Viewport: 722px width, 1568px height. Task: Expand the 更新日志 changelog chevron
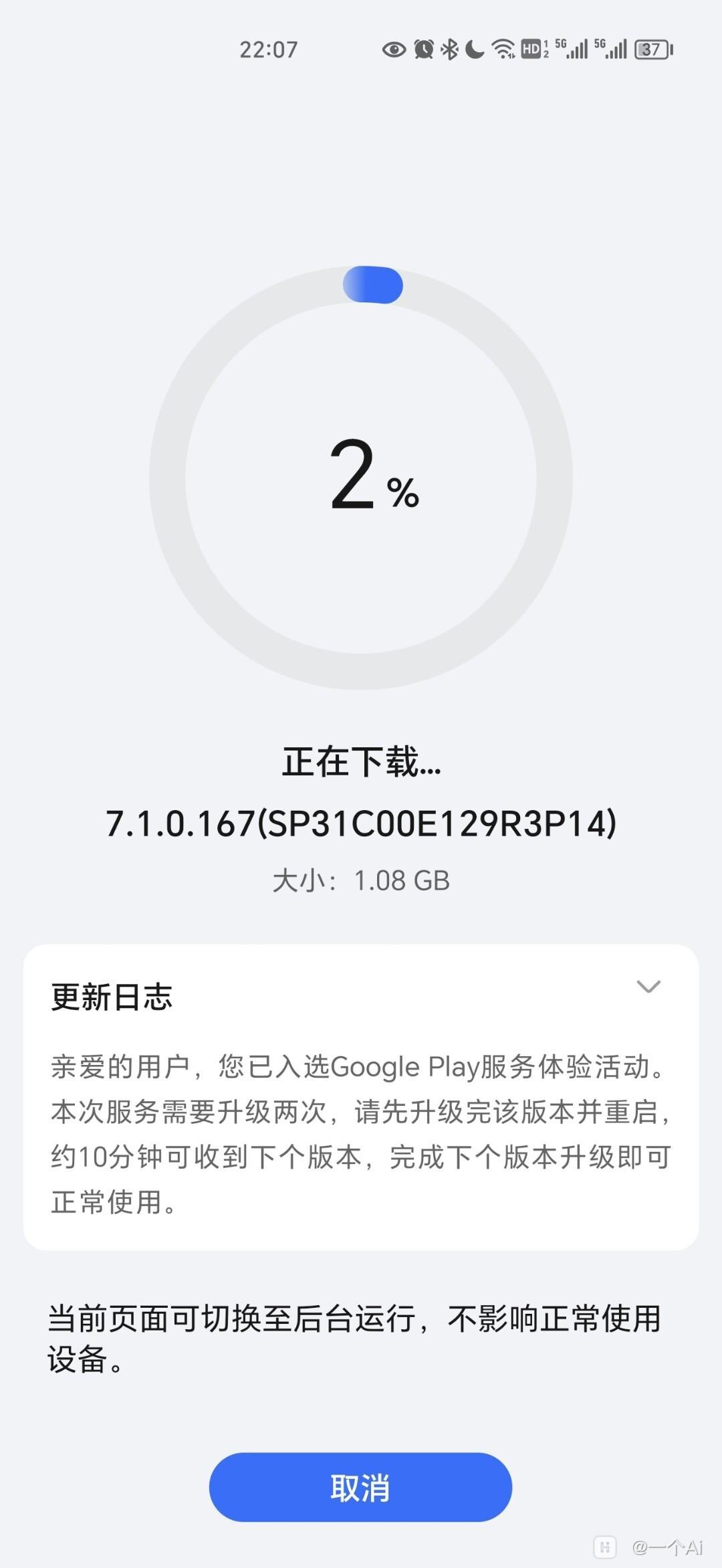click(x=648, y=987)
